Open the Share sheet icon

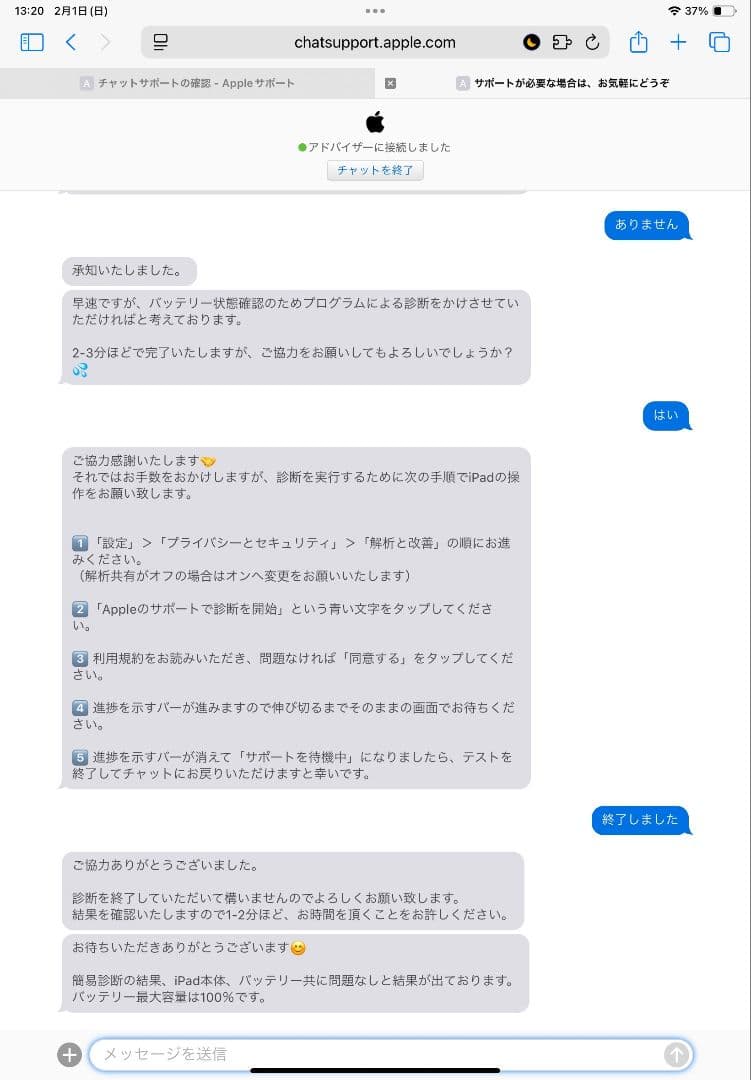coord(639,42)
